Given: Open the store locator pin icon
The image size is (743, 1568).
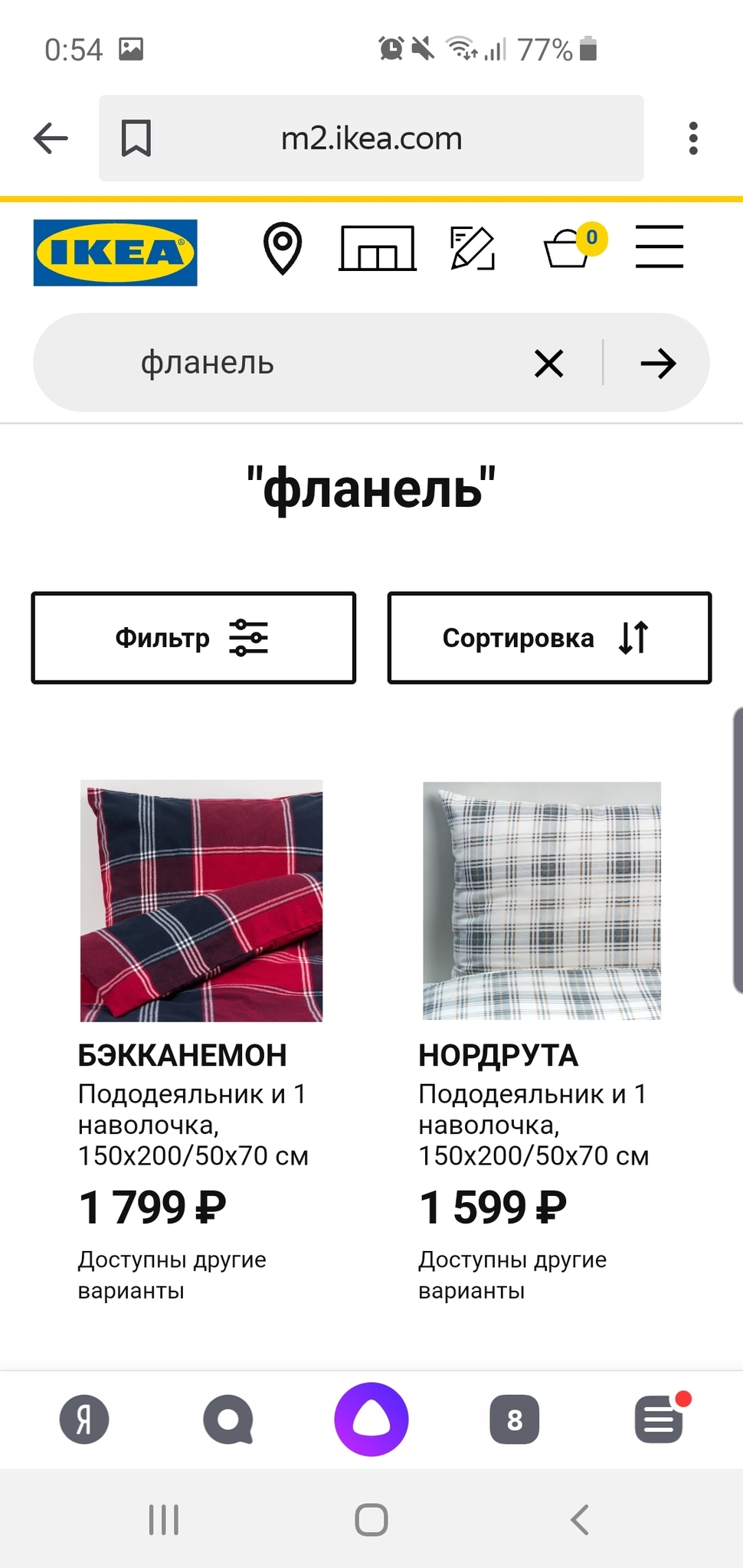Looking at the screenshot, I should 283,248.
